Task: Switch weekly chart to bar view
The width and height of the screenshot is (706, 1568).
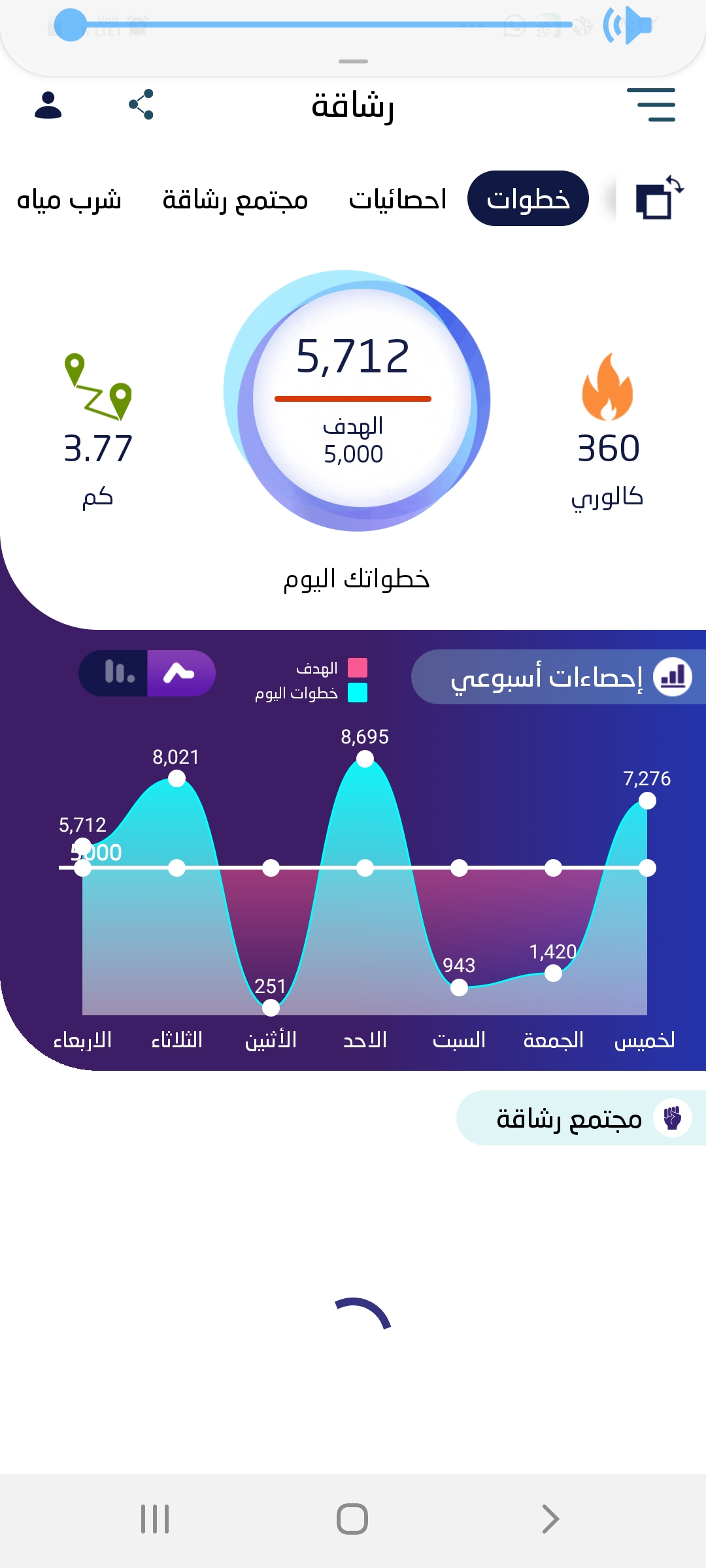Action: [x=118, y=672]
